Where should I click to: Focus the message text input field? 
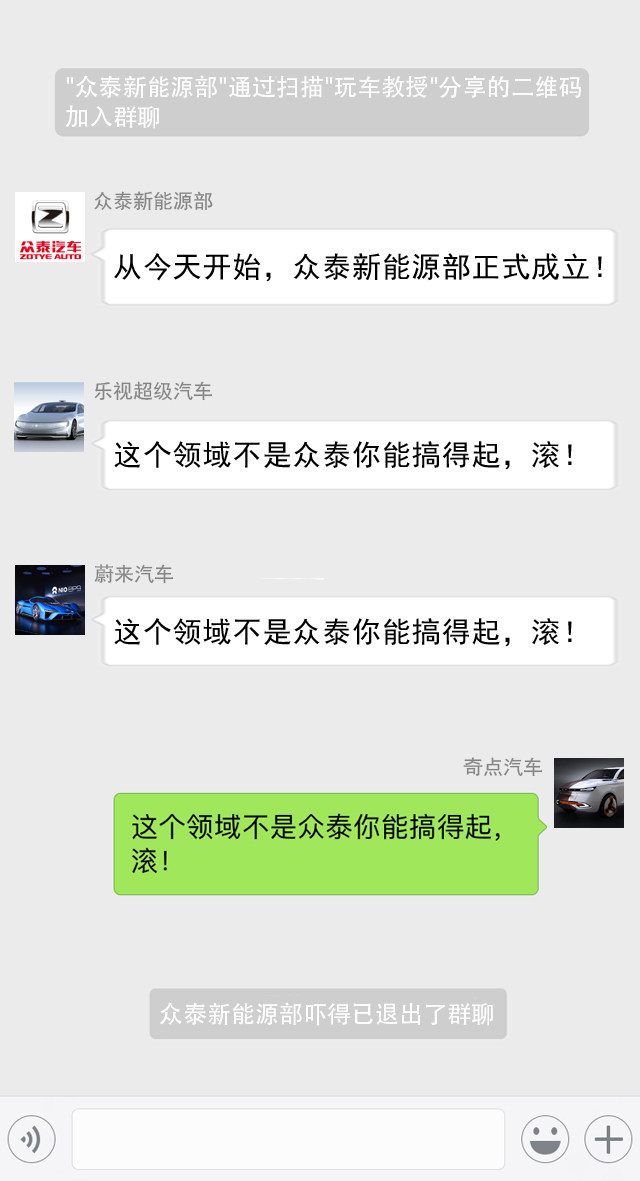288,1139
